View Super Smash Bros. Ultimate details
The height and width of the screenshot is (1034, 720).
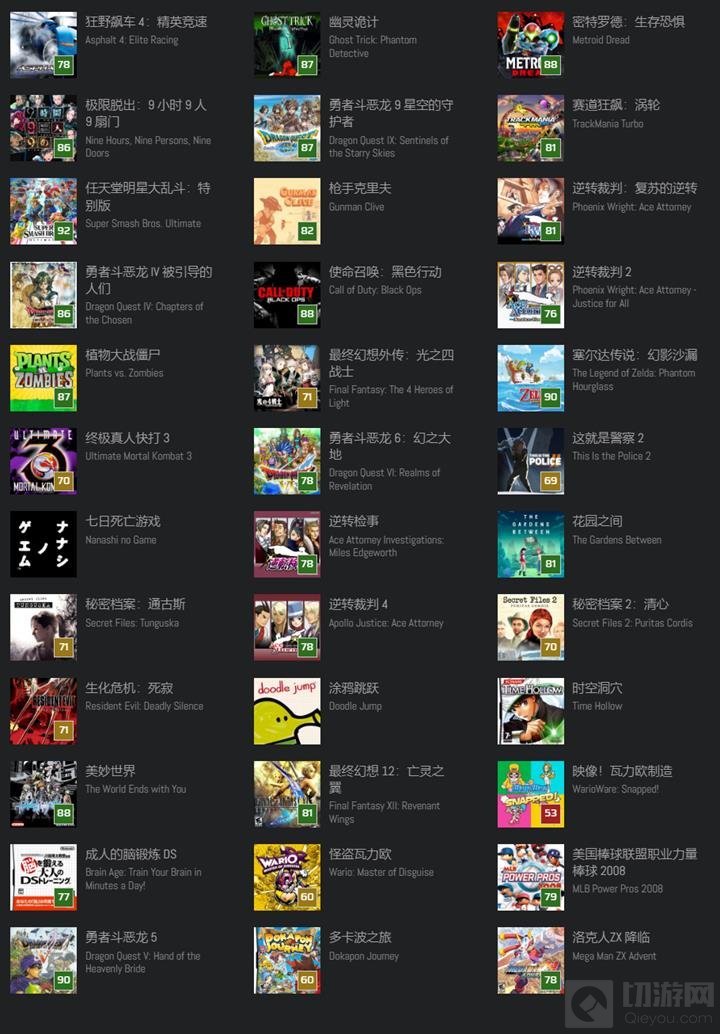click(x=44, y=212)
